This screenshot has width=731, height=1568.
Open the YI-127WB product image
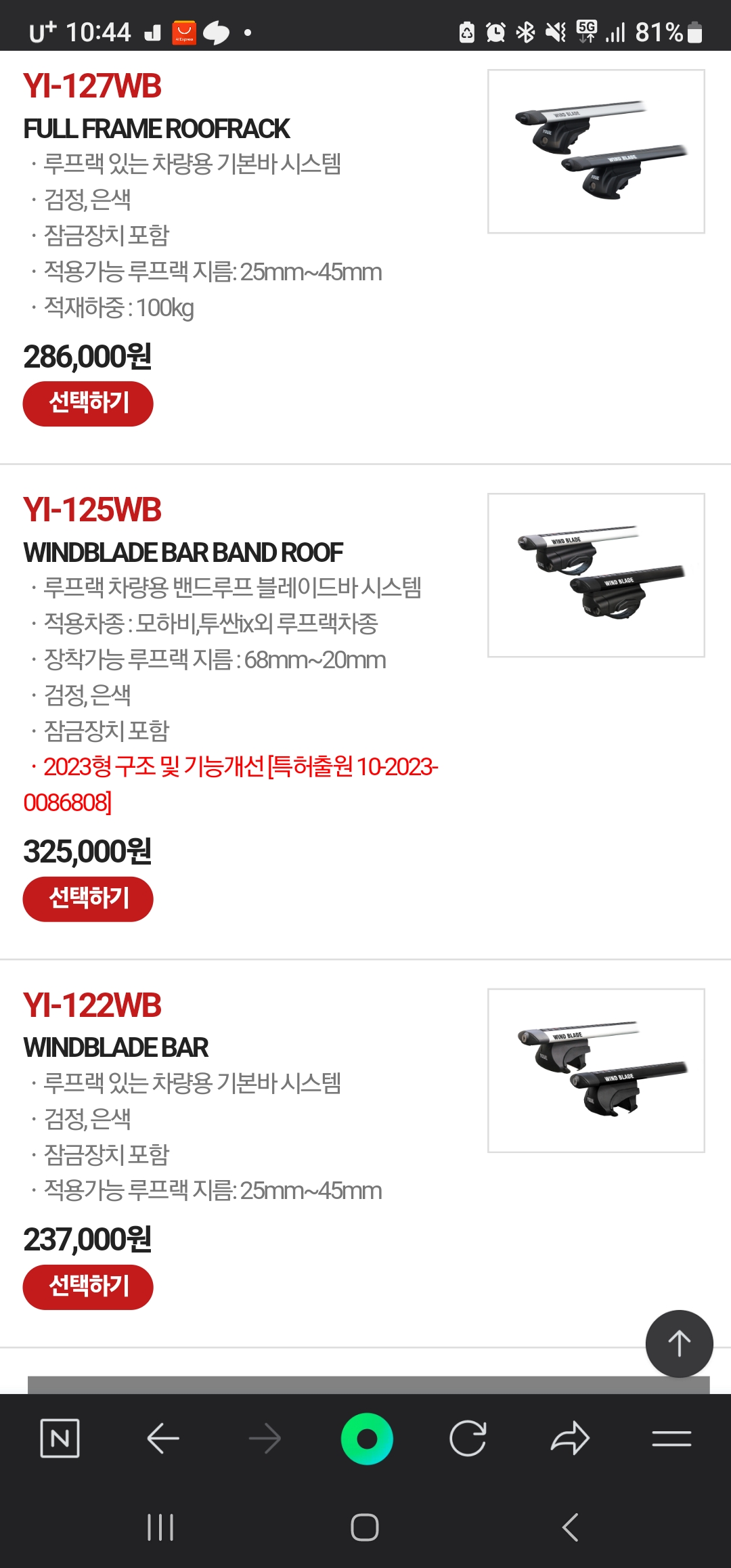(x=596, y=152)
